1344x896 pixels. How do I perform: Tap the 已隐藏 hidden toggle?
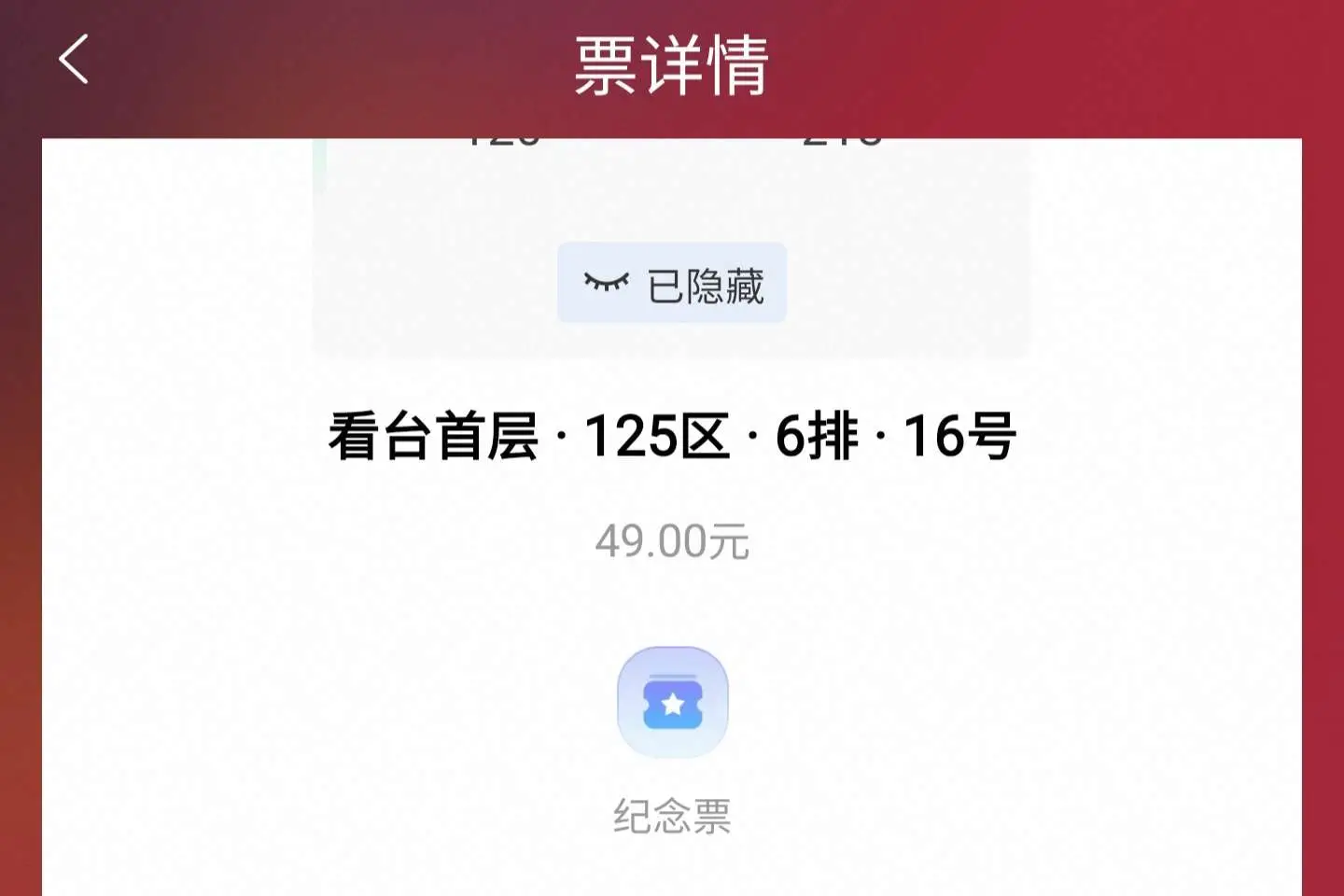[x=672, y=283]
